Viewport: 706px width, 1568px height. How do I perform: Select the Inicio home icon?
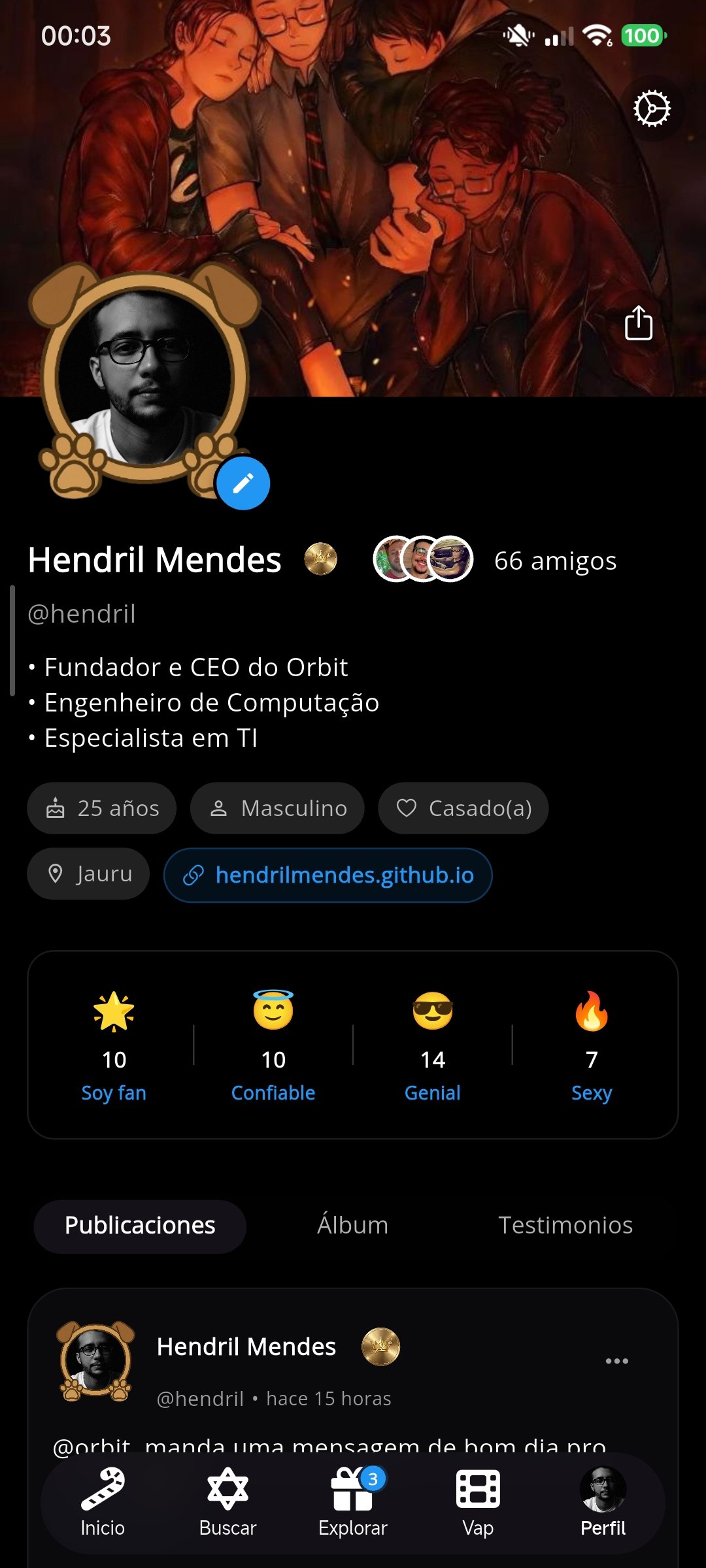(x=102, y=1496)
